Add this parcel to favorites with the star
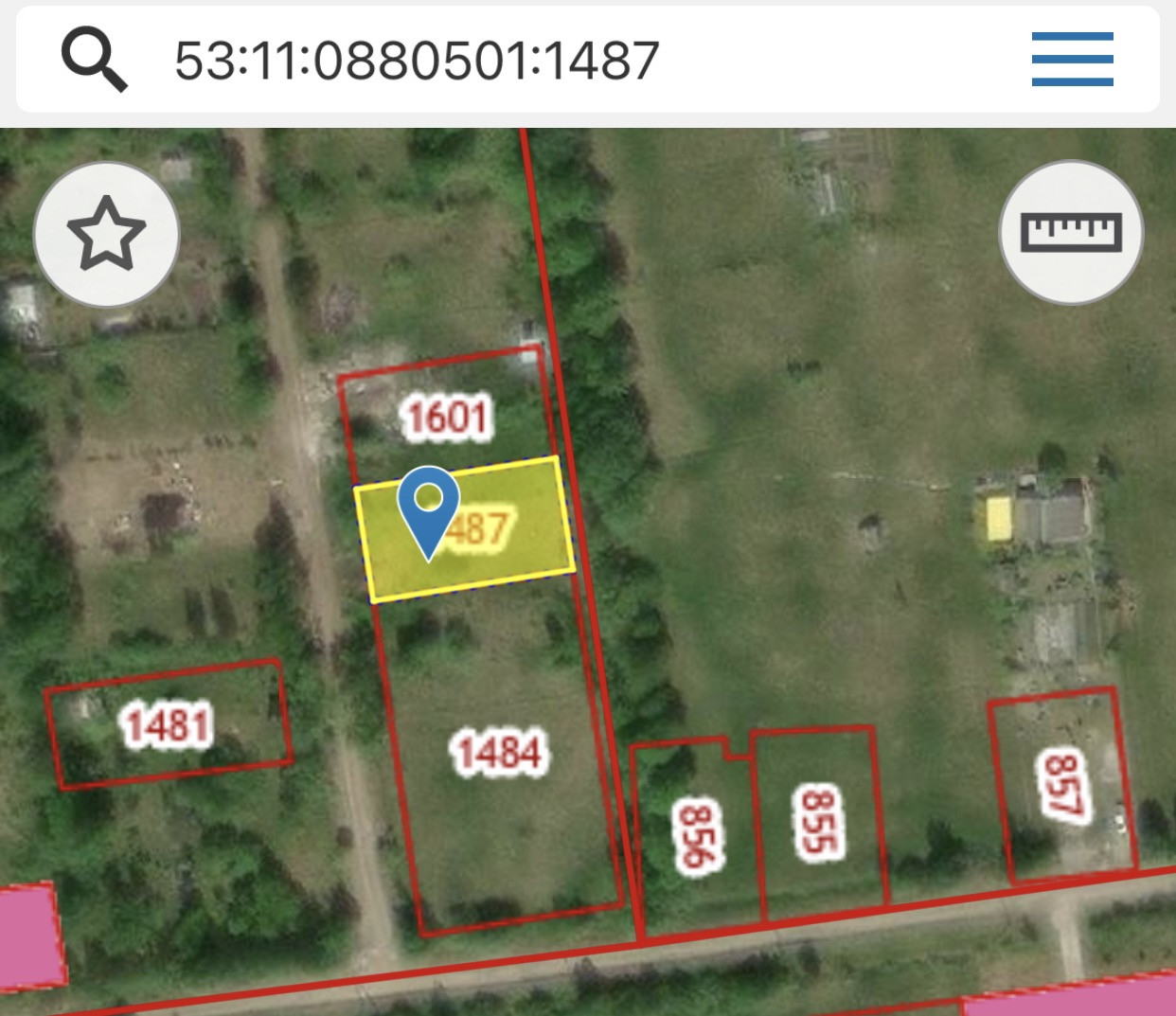This screenshot has width=1176, height=1016. 106,233
